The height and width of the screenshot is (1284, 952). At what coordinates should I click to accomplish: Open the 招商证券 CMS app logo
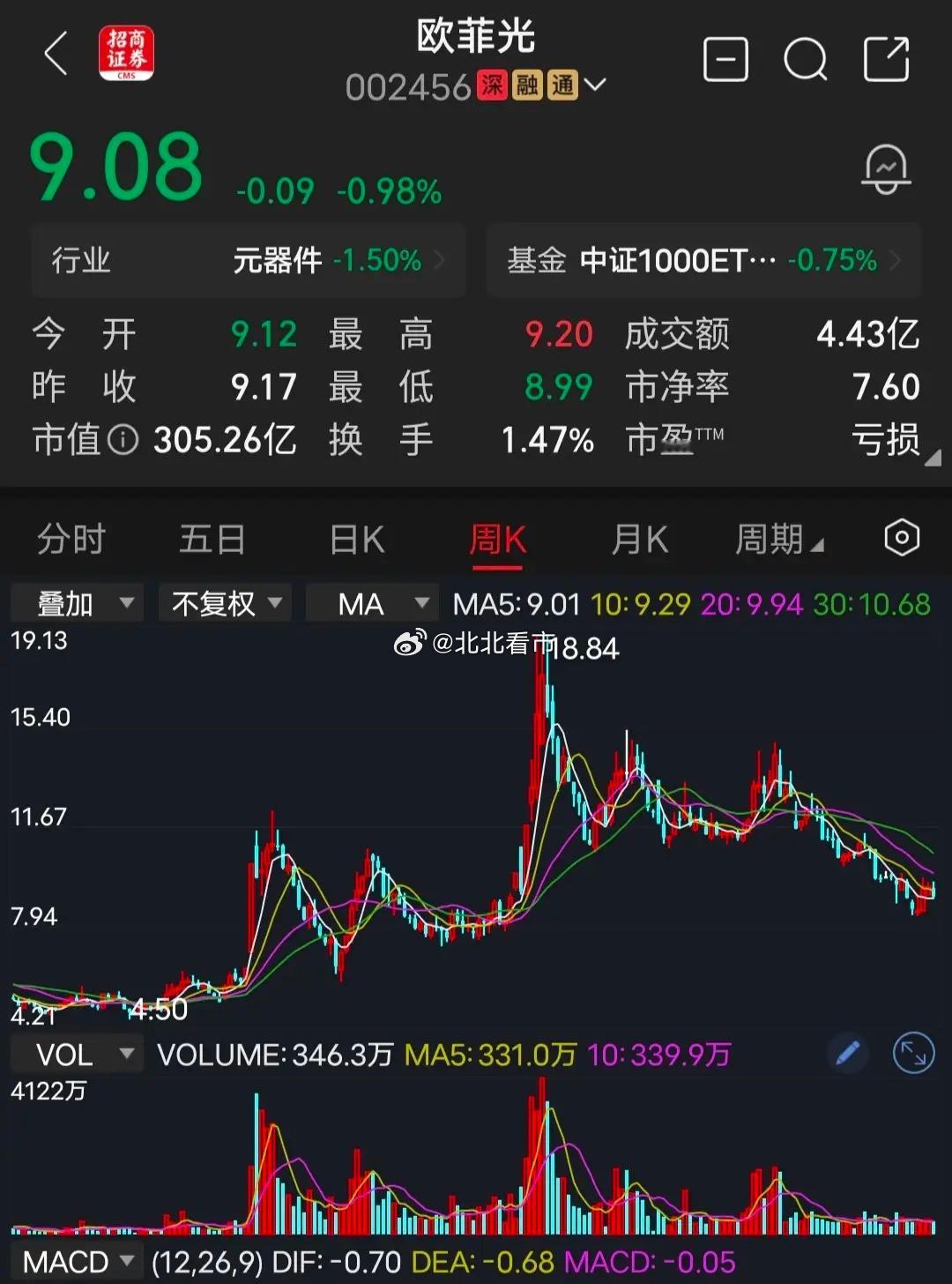123,55
